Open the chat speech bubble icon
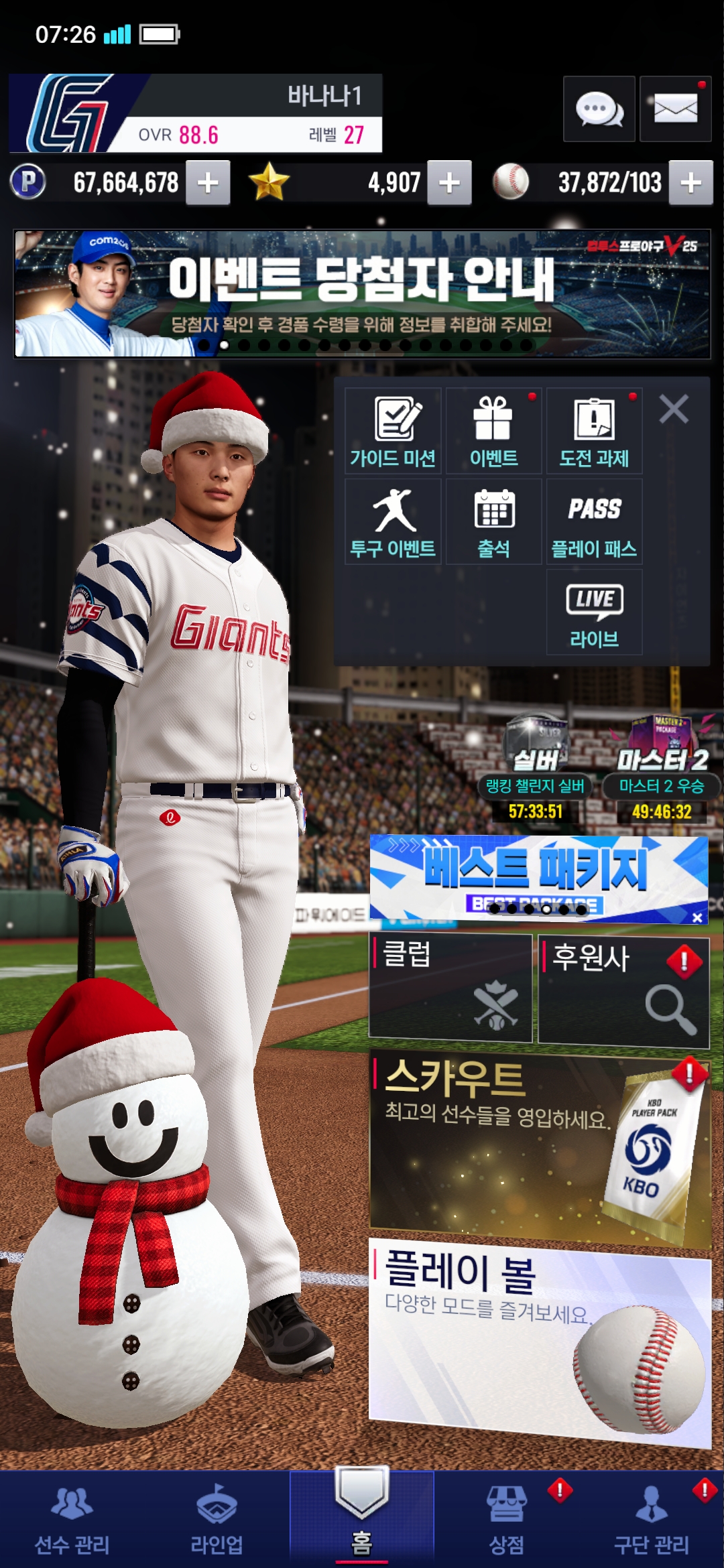Screen dimensions: 724x1568 coord(599,109)
